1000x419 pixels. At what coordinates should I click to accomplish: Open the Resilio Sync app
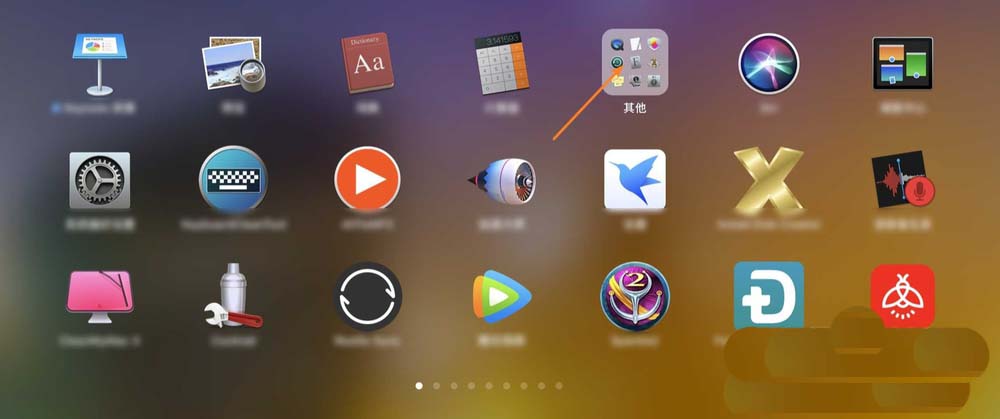click(368, 297)
